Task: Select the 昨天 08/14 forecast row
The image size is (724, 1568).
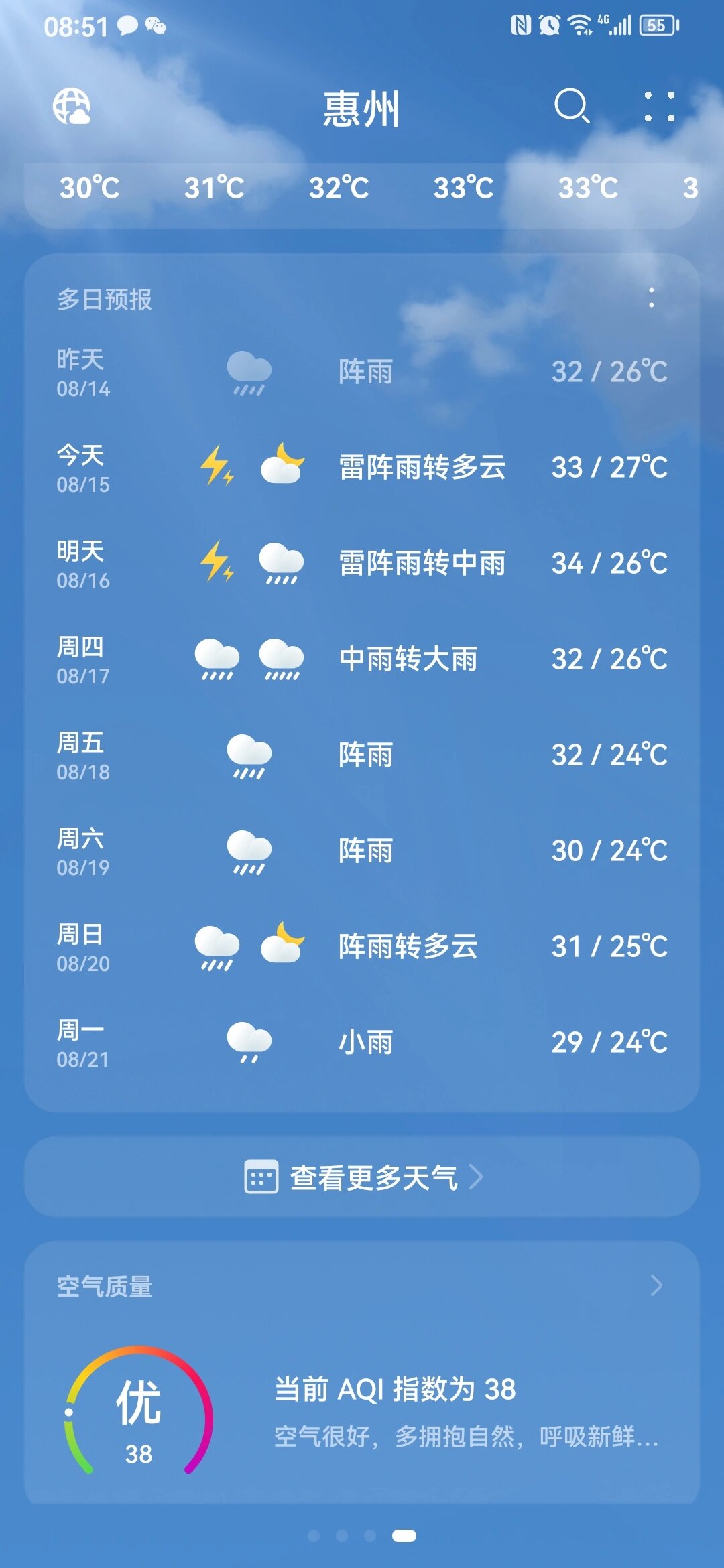Action: (x=362, y=373)
